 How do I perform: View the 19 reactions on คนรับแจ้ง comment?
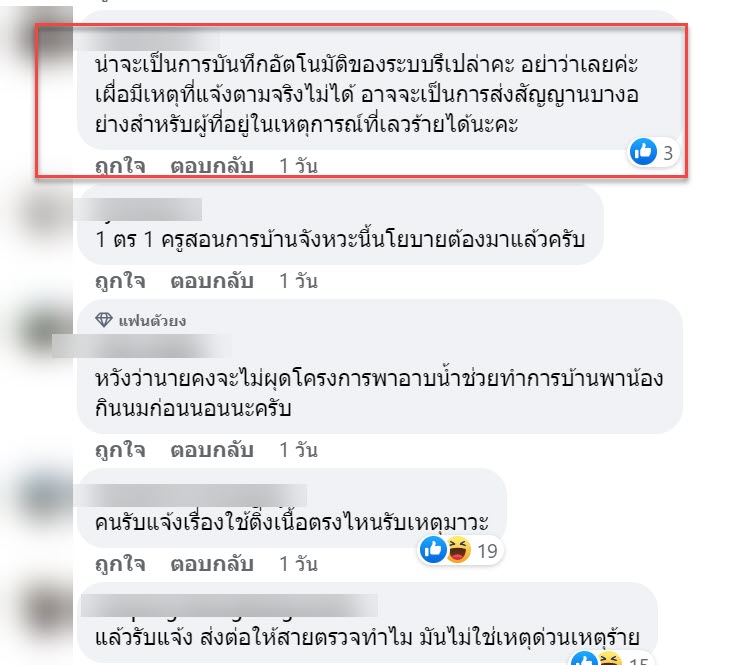(x=459, y=549)
